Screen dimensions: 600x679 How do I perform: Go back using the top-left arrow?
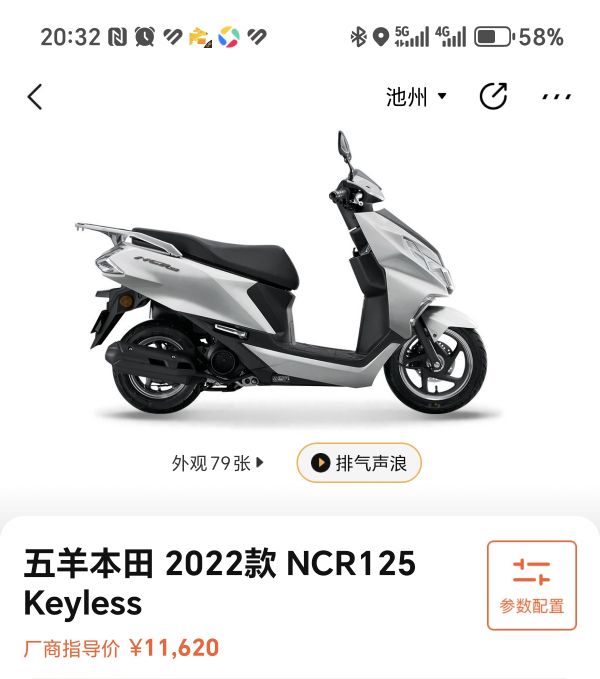[36, 97]
